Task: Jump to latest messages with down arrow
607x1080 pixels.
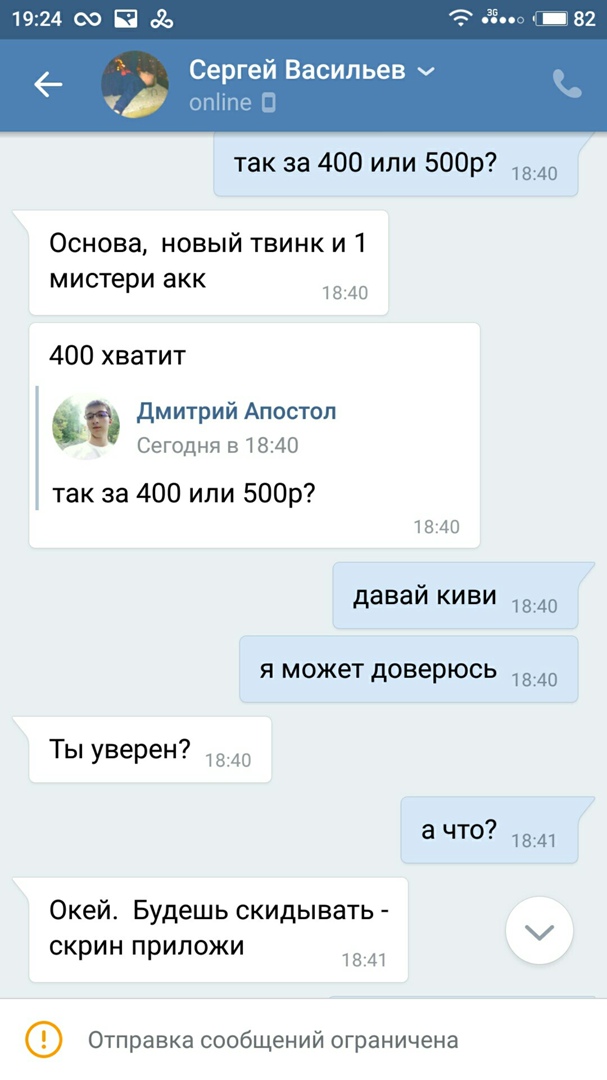Action: click(x=539, y=932)
